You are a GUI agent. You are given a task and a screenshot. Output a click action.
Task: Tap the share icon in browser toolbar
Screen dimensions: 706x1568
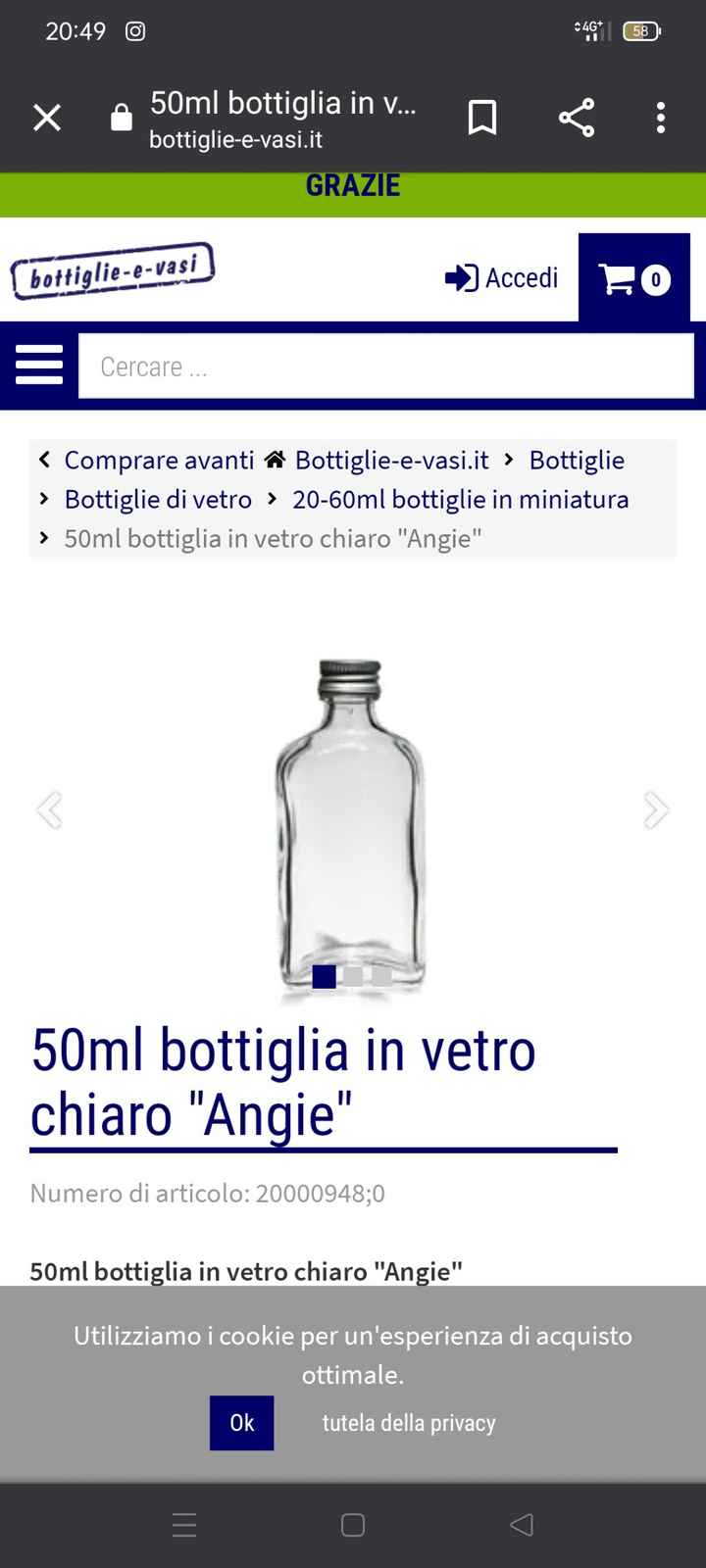point(576,117)
